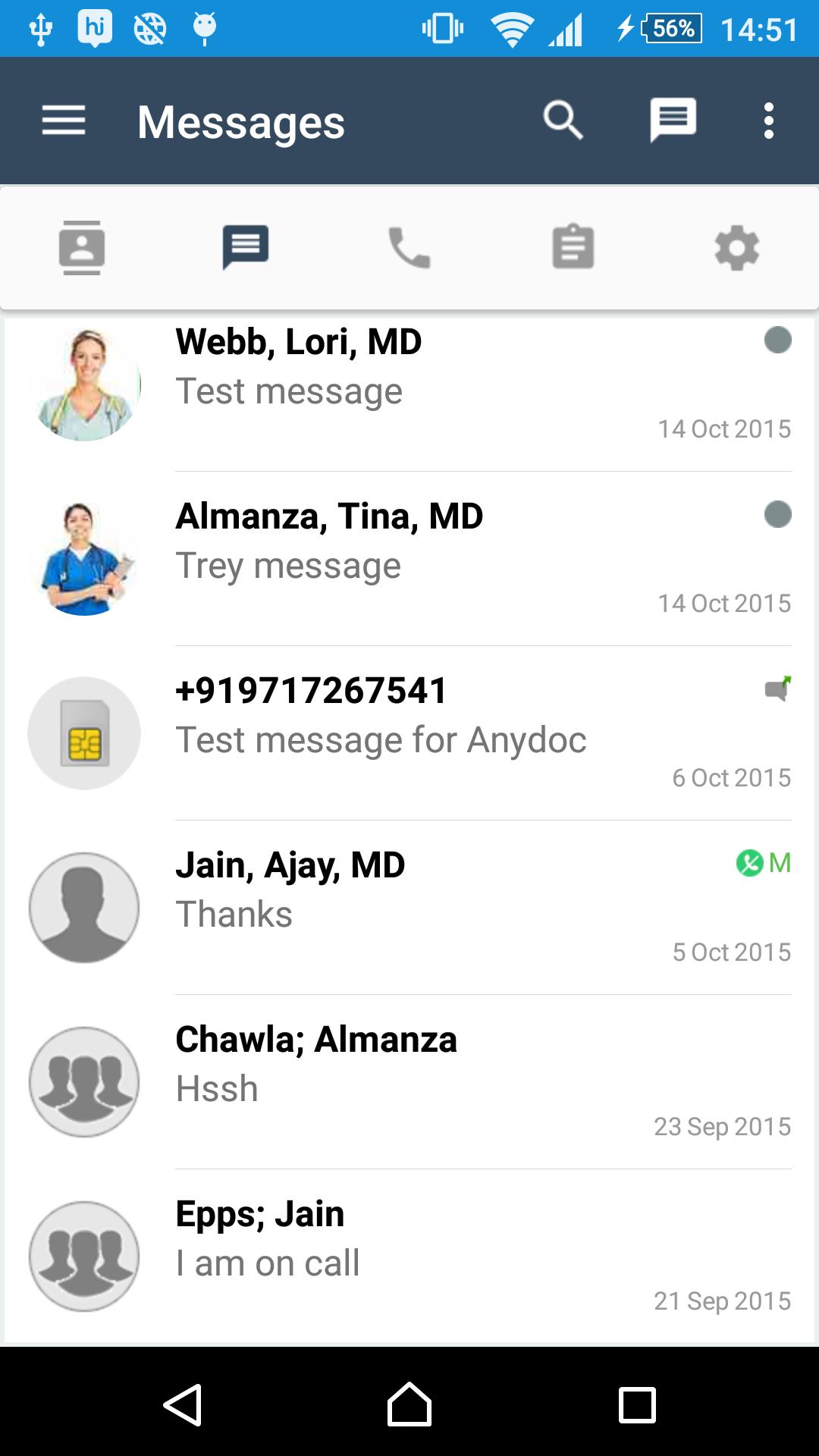Go back using the system back button

tap(183, 1404)
